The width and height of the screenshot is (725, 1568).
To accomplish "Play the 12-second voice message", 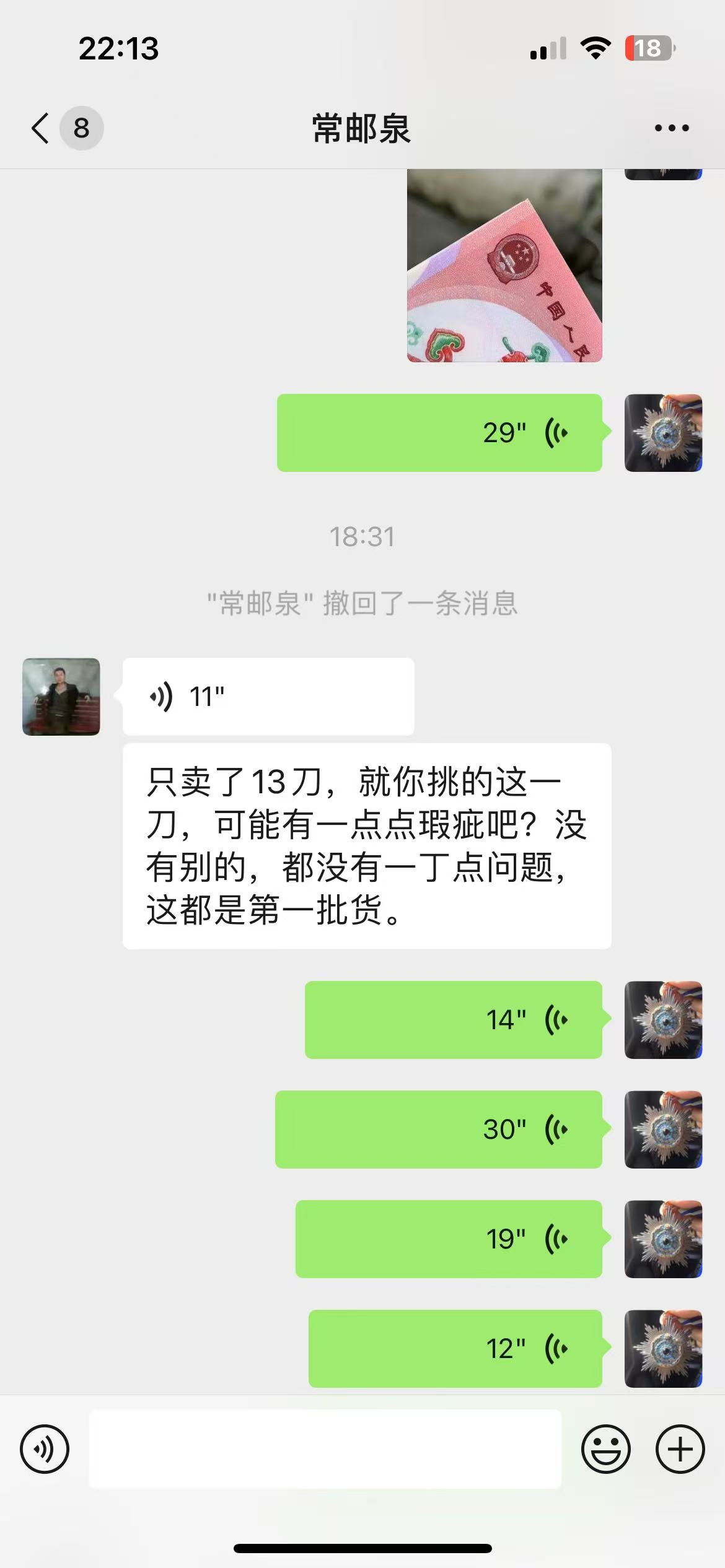I will coord(455,1349).
